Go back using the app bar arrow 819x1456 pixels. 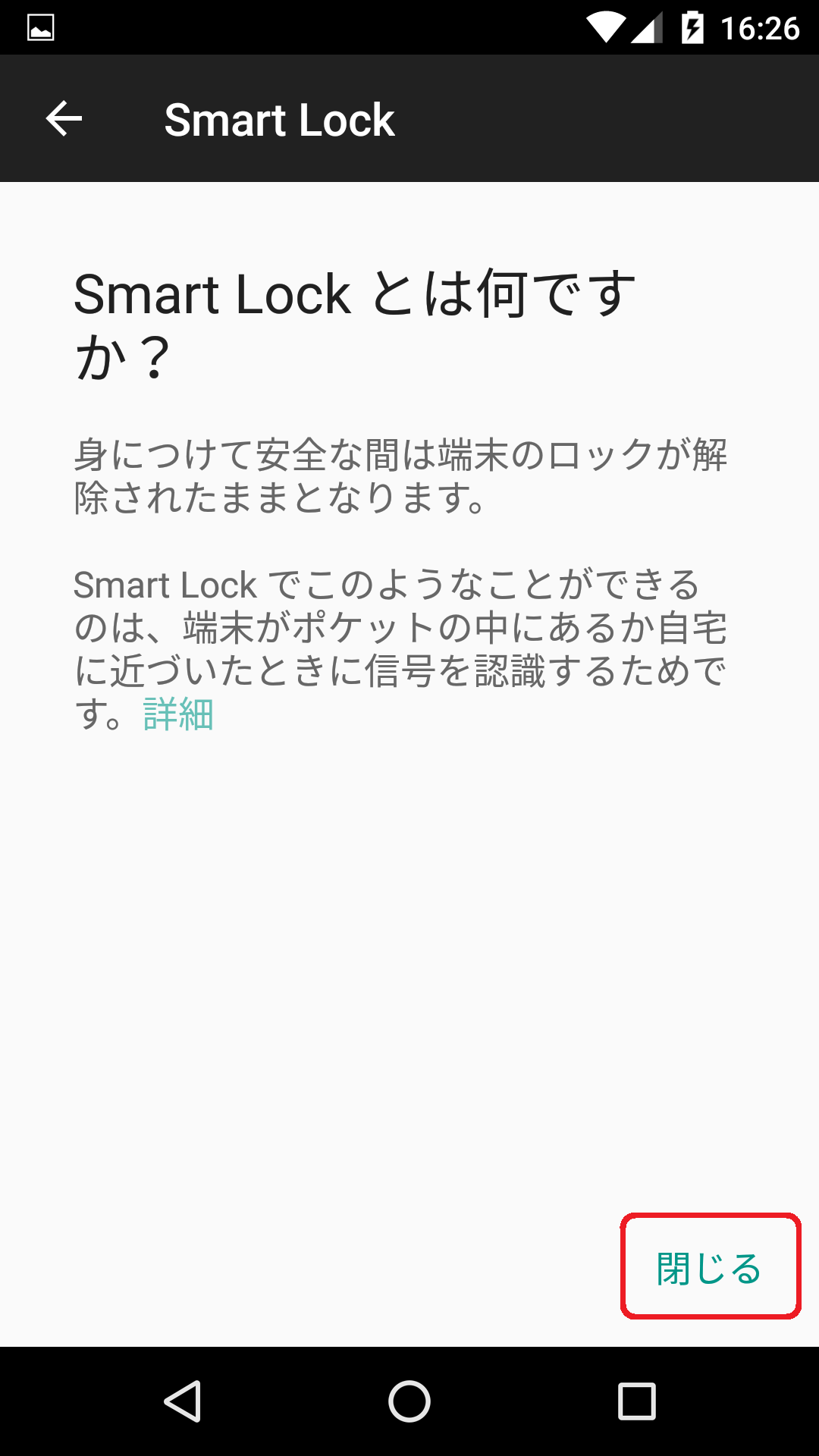click(64, 119)
